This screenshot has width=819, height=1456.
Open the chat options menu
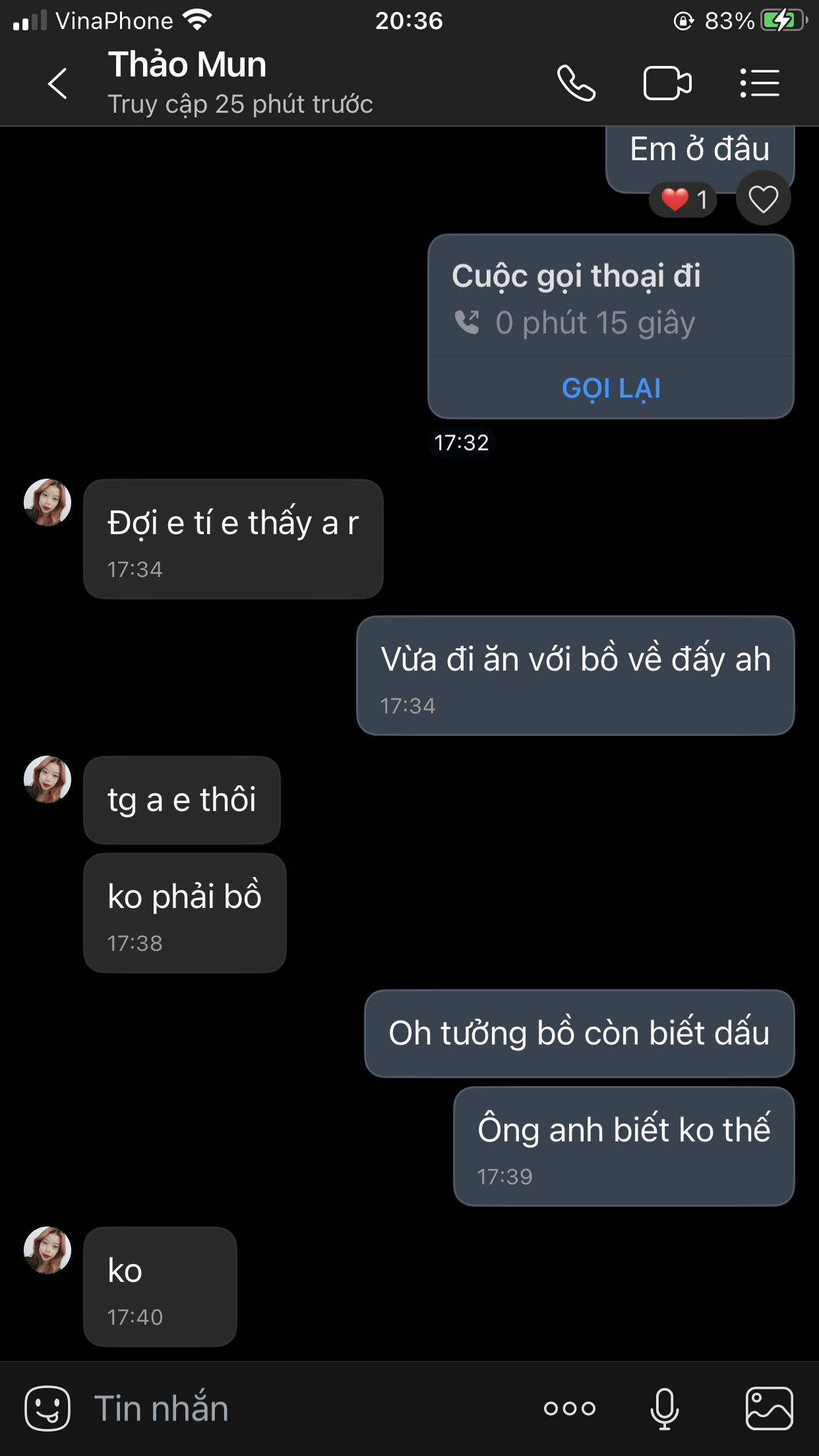coord(759,84)
